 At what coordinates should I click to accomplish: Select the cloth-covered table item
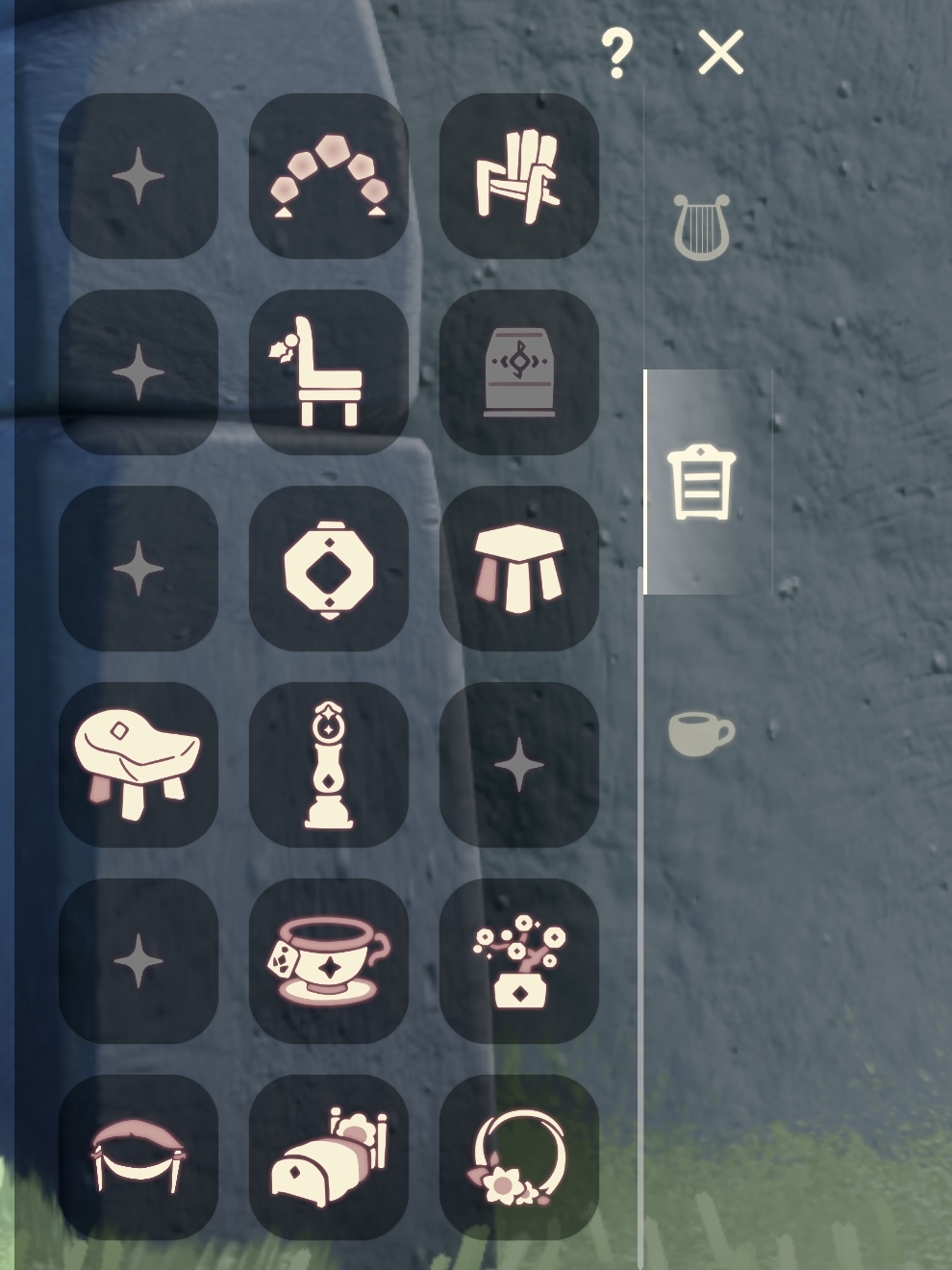coord(138,765)
